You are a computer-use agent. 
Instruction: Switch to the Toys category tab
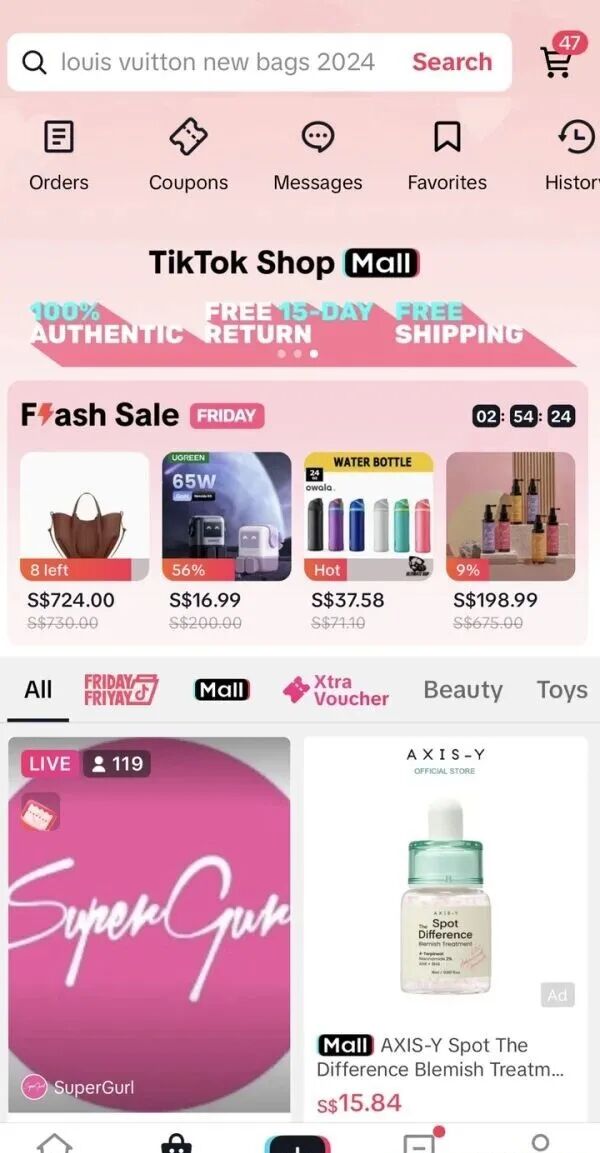(562, 690)
